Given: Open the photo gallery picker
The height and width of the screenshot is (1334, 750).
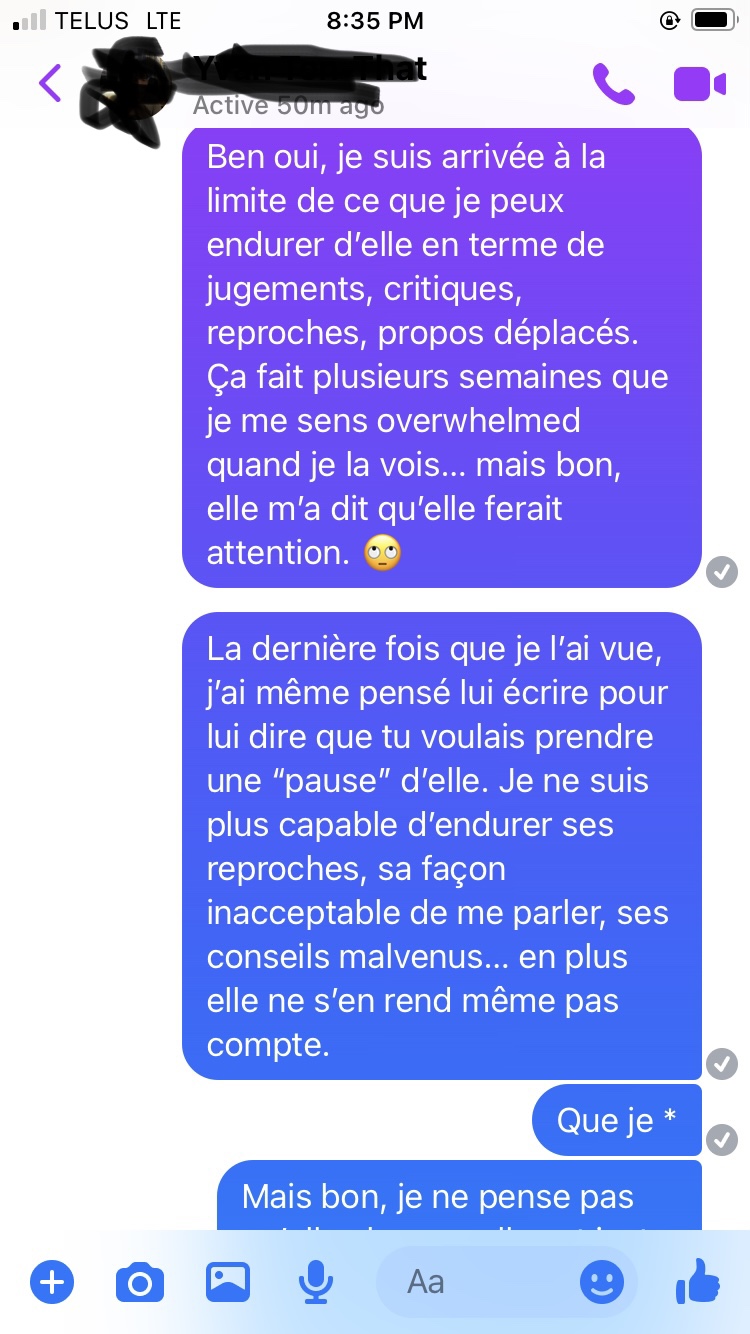Looking at the screenshot, I should tap(228, 1281).
